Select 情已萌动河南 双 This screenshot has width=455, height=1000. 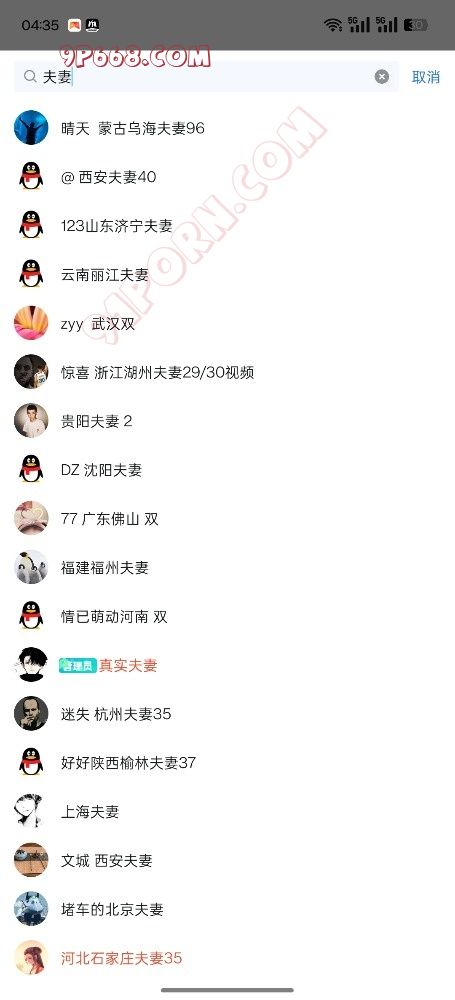(x=227, y=617)
